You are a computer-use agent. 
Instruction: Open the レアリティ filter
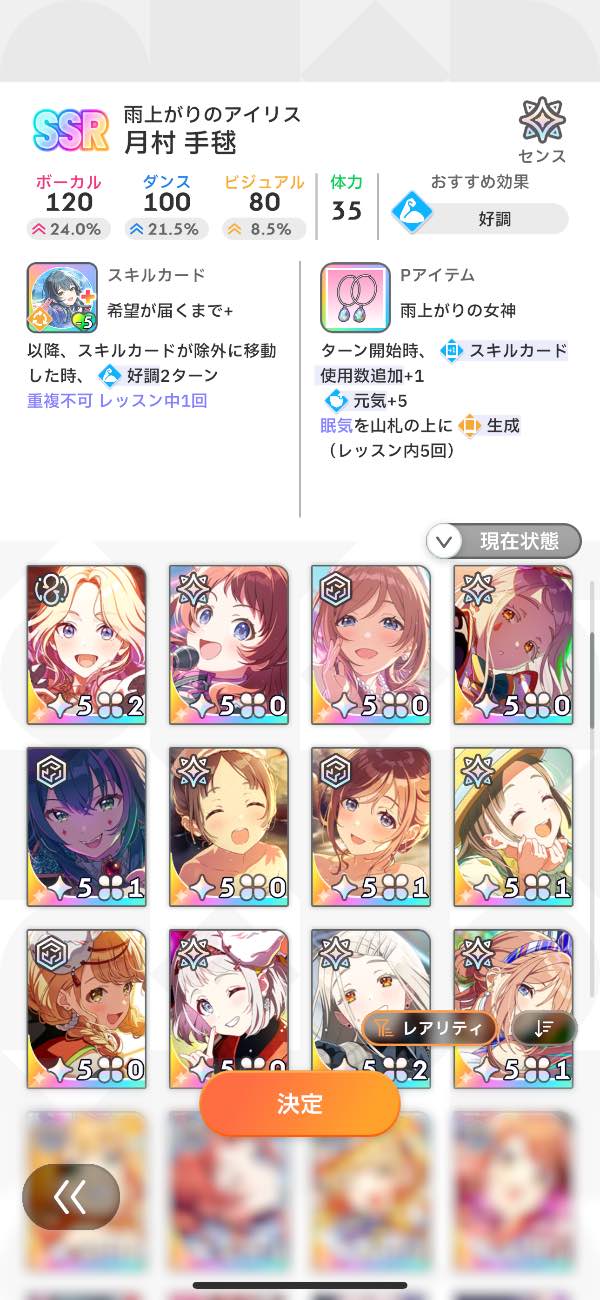click(x=429, y=1027)
